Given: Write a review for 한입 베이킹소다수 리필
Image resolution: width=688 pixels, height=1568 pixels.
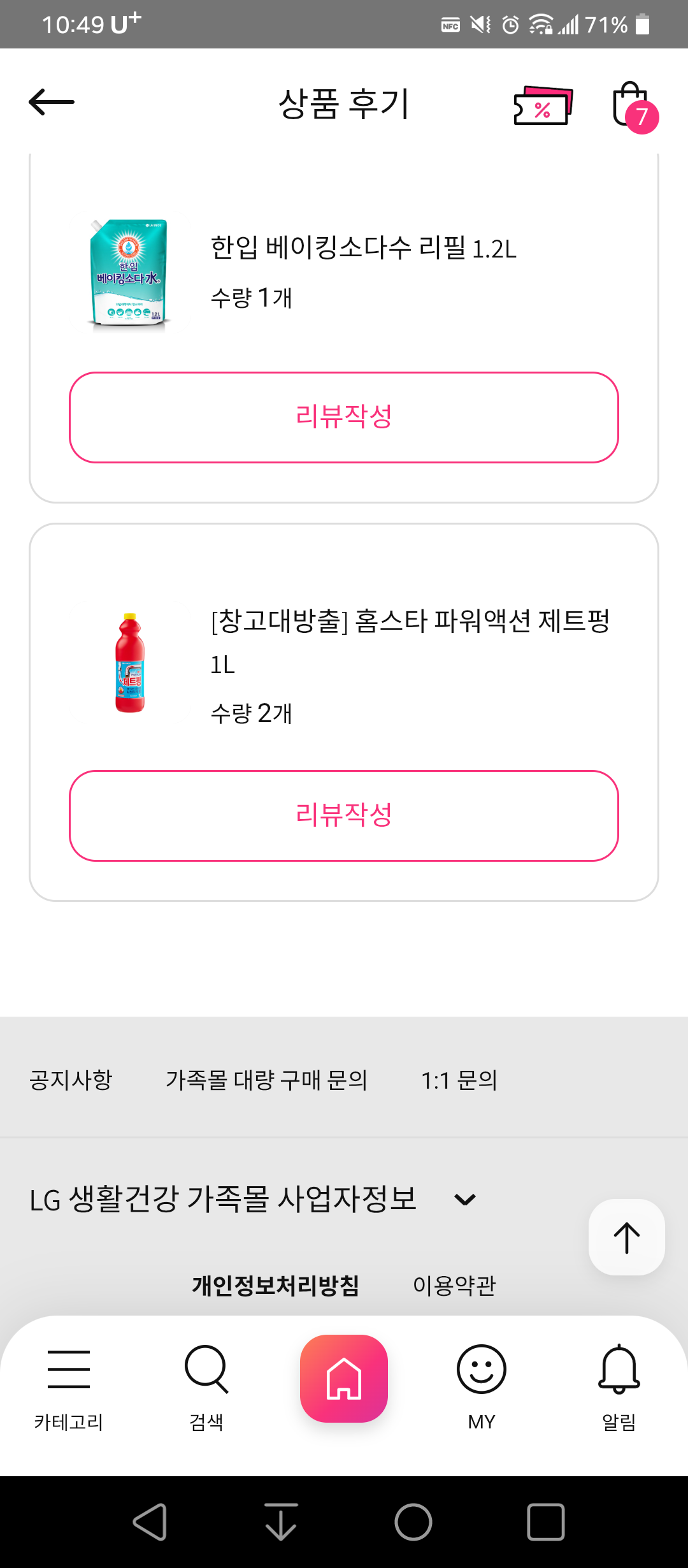Looking at the screenshot, I should [344, 417].
